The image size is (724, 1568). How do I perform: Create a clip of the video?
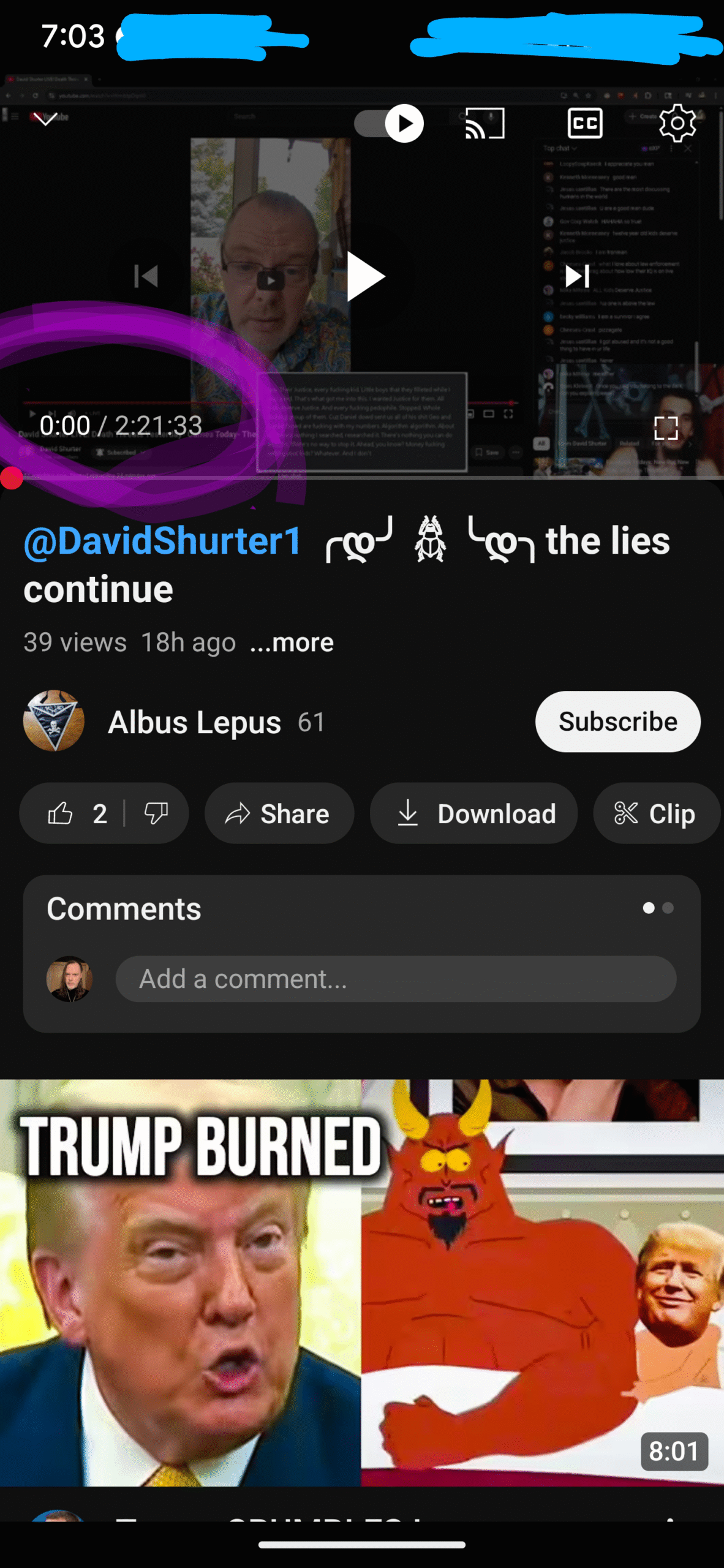(655, 813)
